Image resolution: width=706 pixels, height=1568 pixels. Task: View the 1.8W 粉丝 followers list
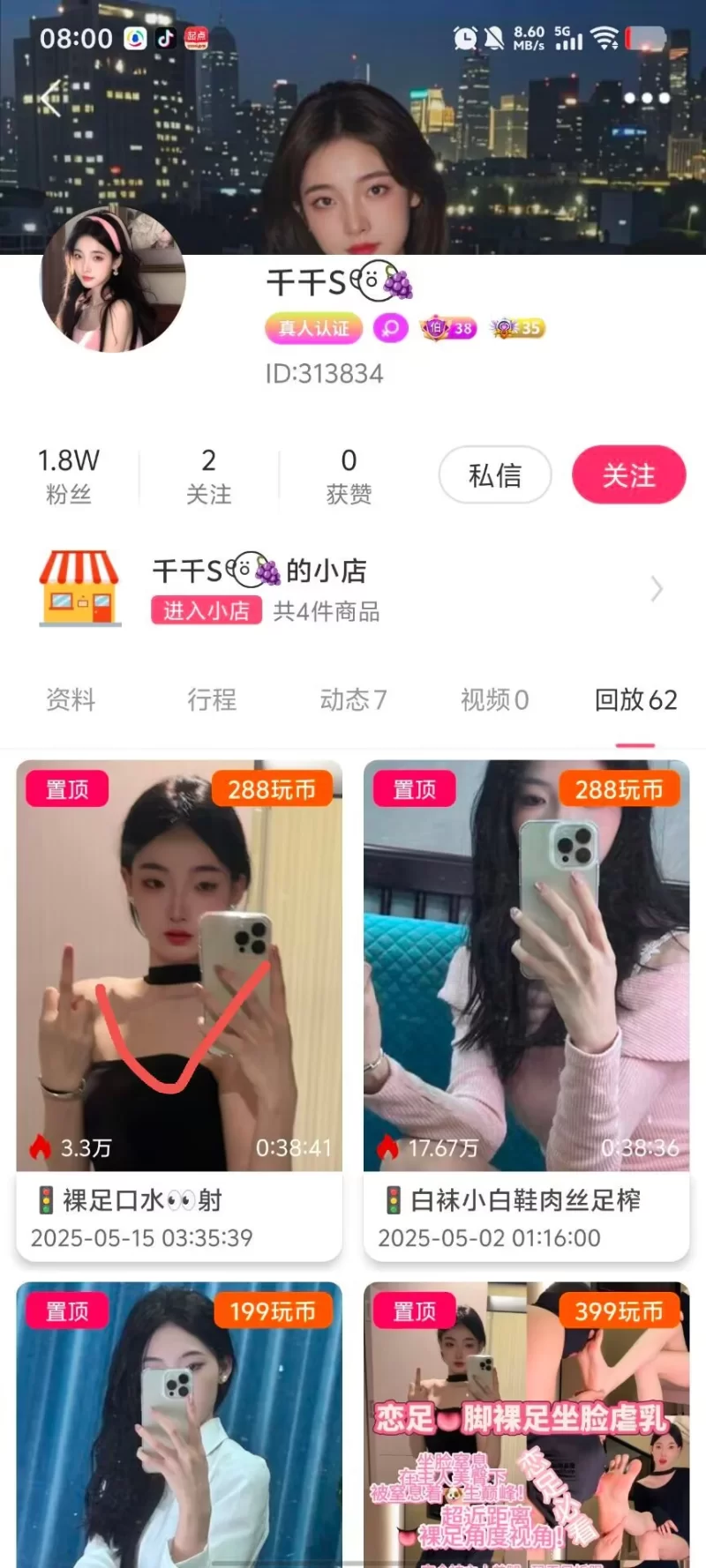pos(69,475)
